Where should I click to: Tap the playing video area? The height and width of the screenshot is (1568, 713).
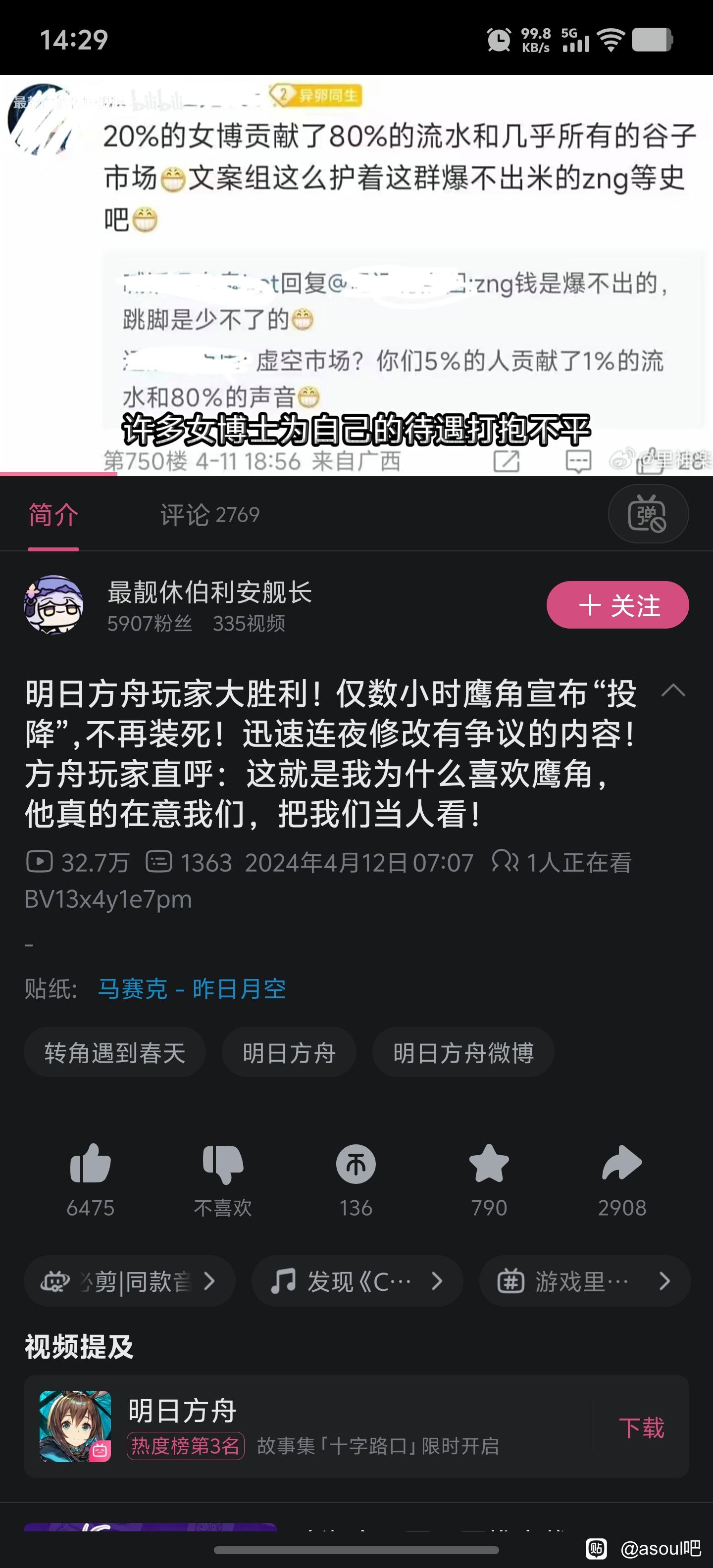click(356, 274)
